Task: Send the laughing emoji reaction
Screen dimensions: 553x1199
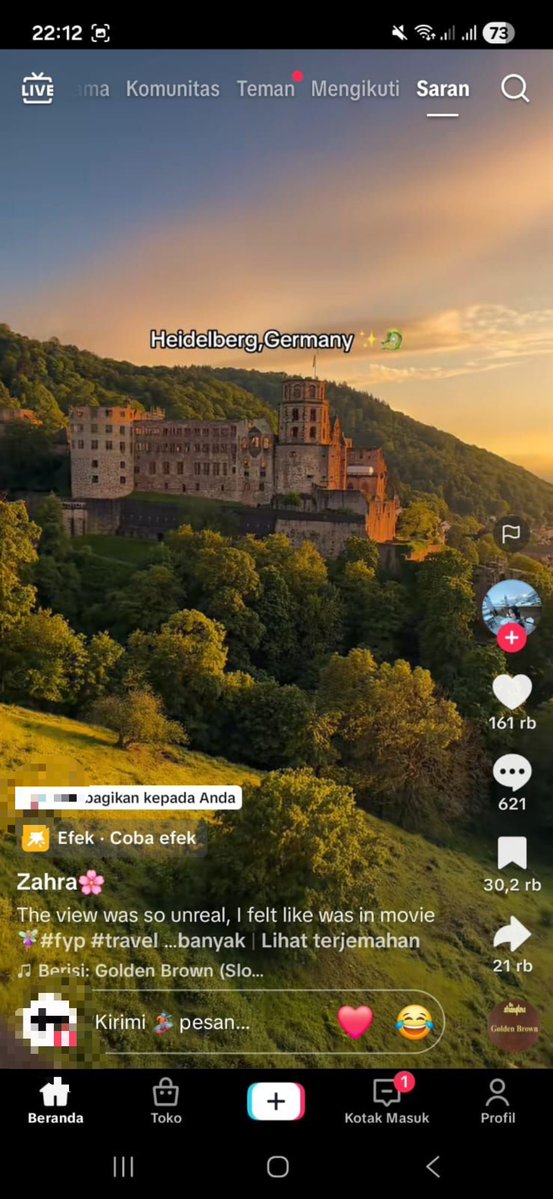Action: [x=414, y=1022]
